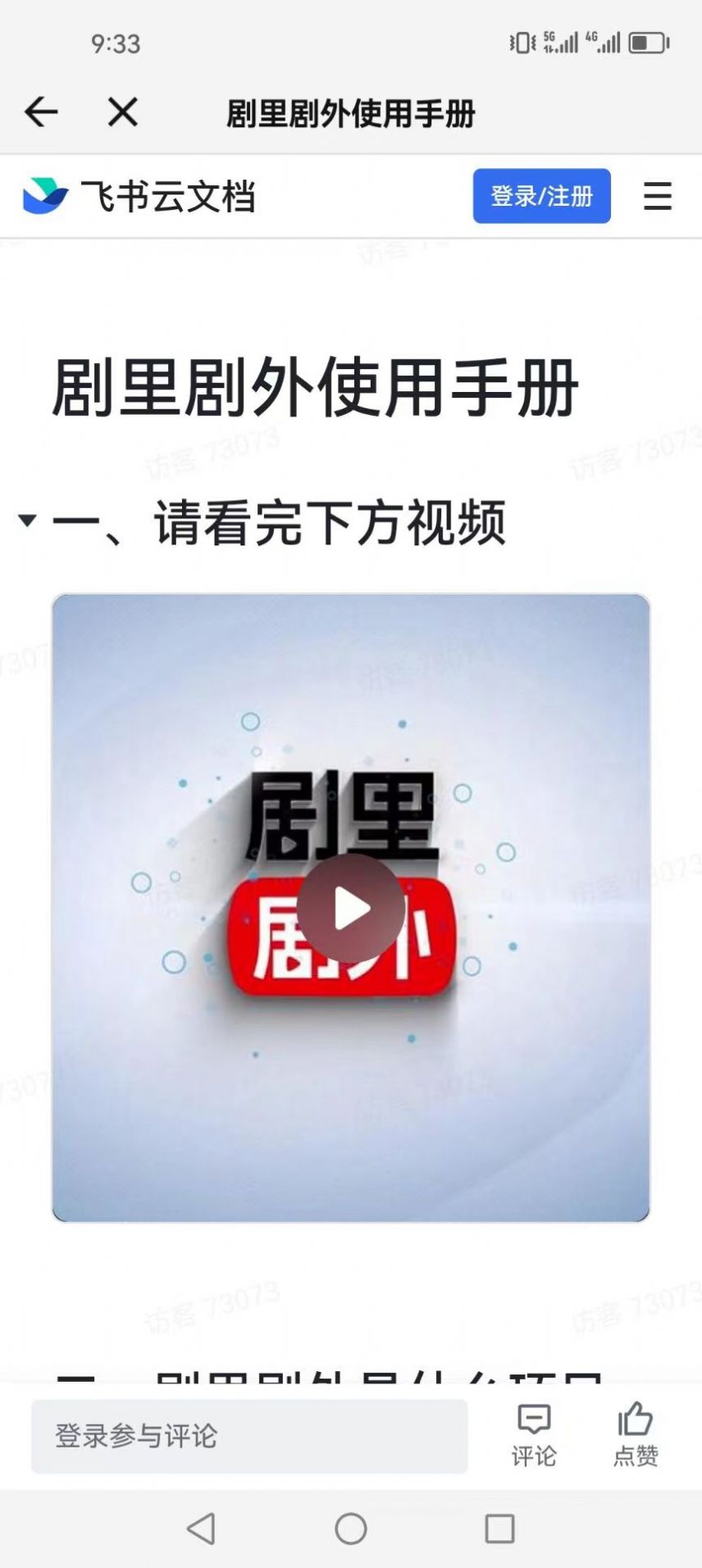
Task: Tap the 登录参与评论 comment field
Action: click(249, 1436)
